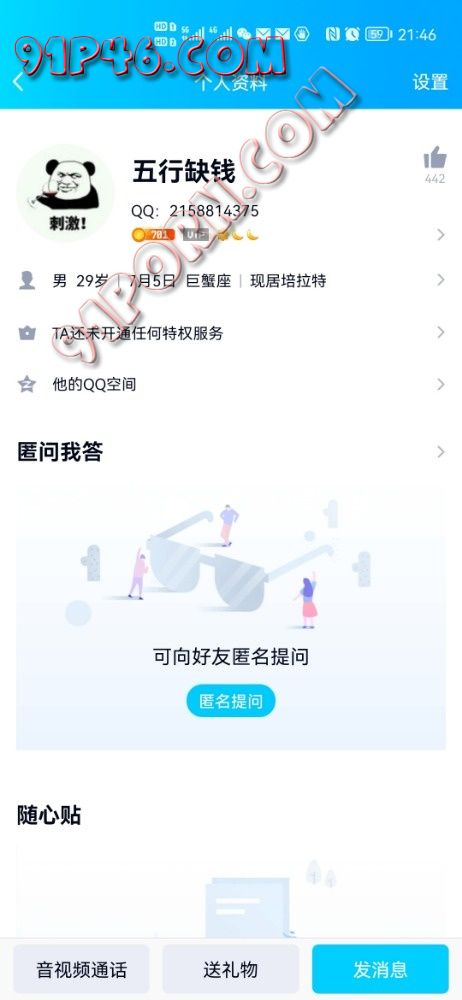Go back using the top-left arrow
This screenshot has width=462, height=1000.
click(18, 82)
